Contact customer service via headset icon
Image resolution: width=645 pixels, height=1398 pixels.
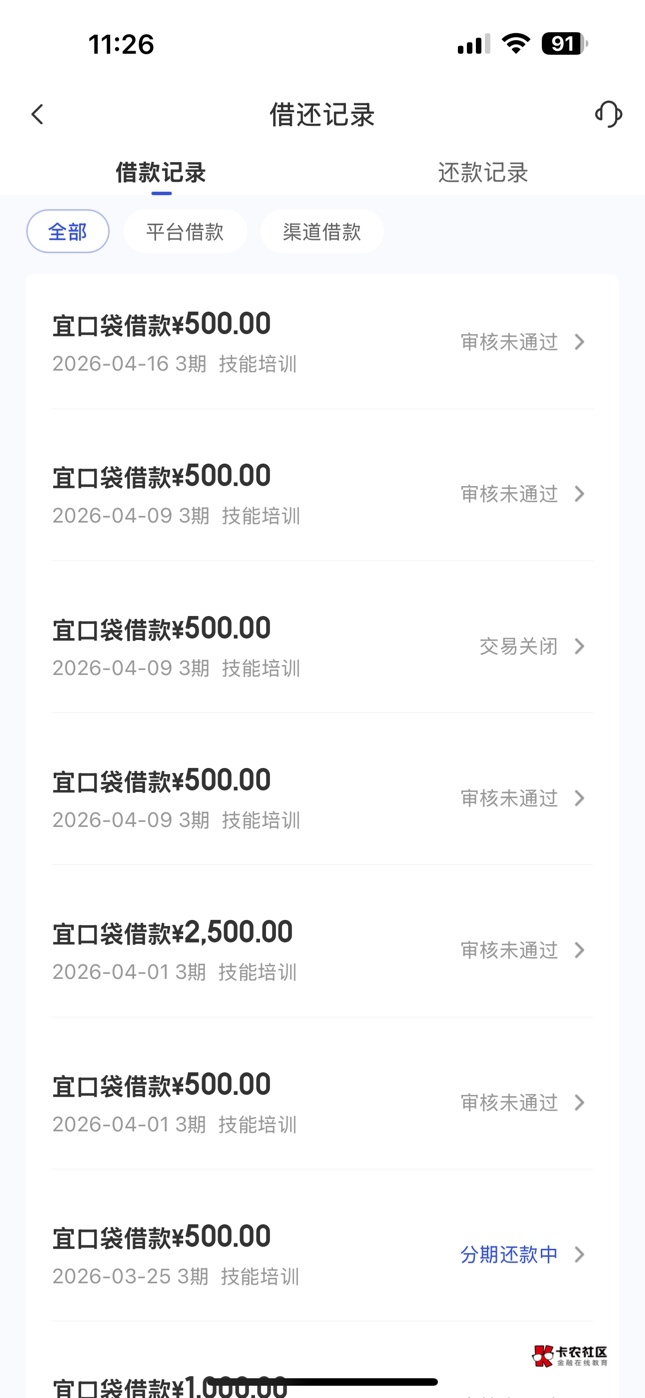pos(608,114)
